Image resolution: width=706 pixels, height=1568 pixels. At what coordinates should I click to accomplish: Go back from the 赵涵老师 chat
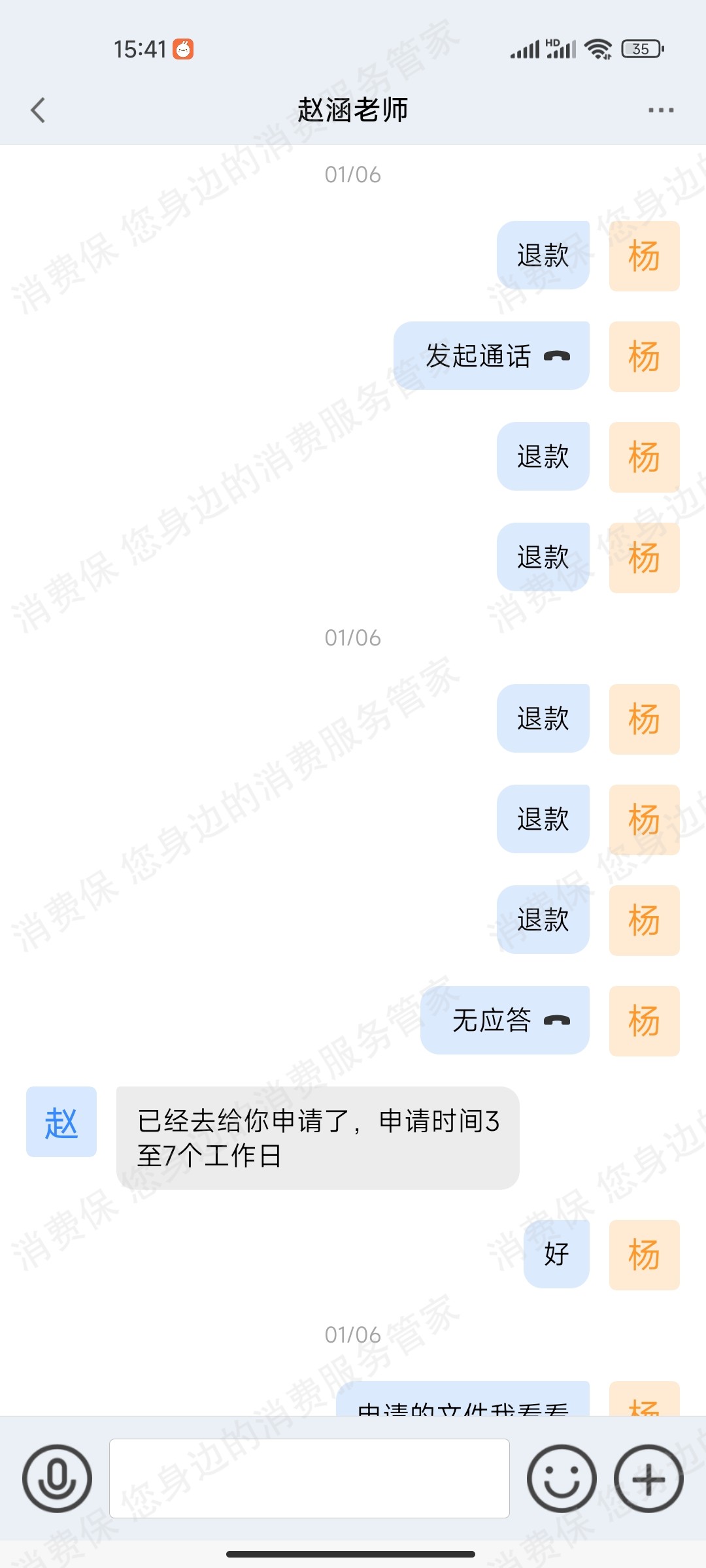[38, 110]
